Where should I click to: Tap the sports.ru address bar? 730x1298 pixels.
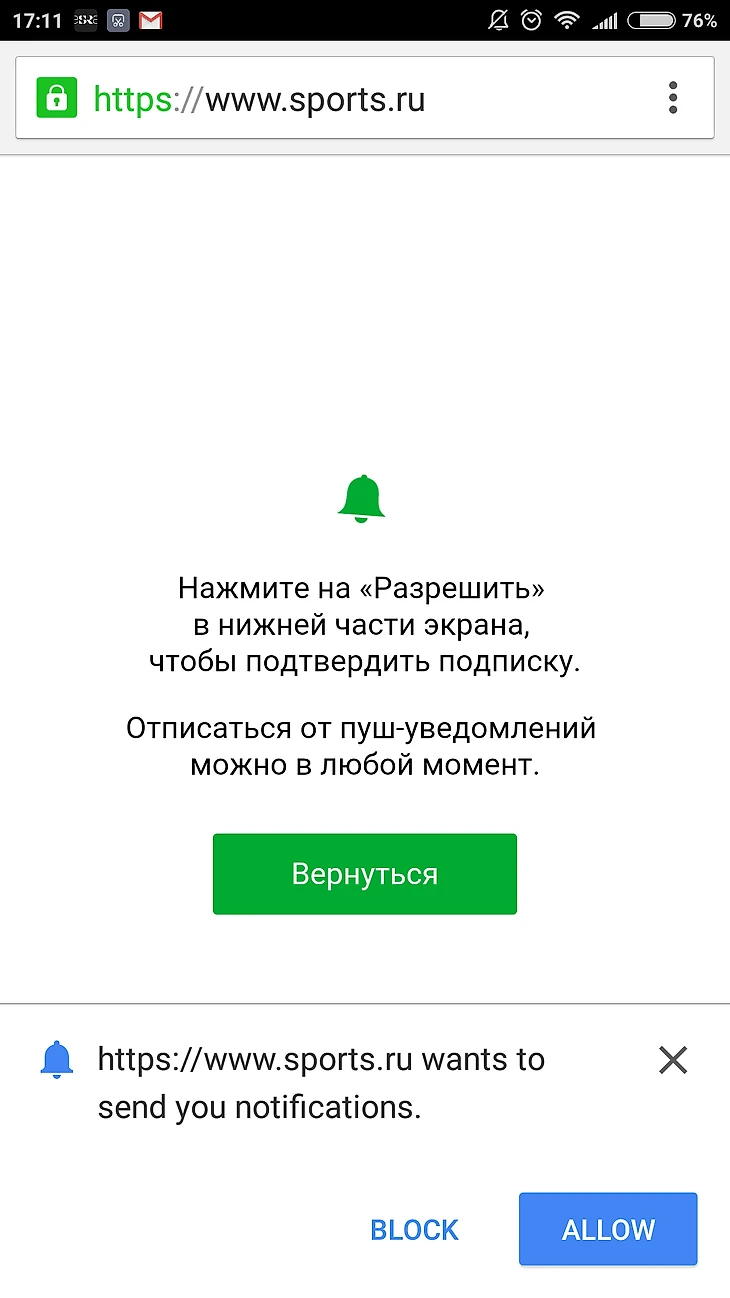point(364,98)
